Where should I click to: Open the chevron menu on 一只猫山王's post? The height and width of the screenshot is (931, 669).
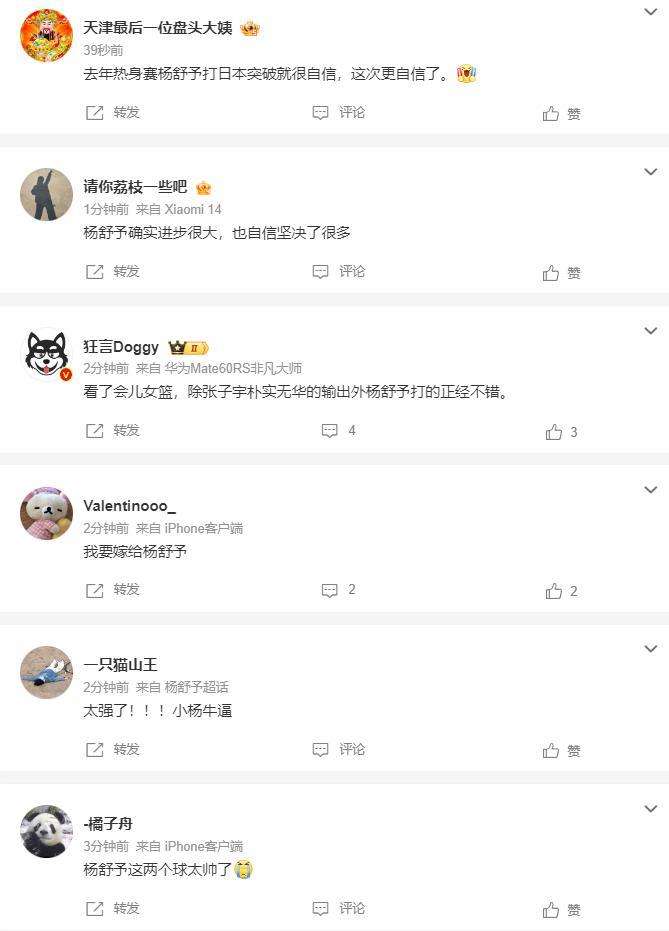[x=651, y=649]
